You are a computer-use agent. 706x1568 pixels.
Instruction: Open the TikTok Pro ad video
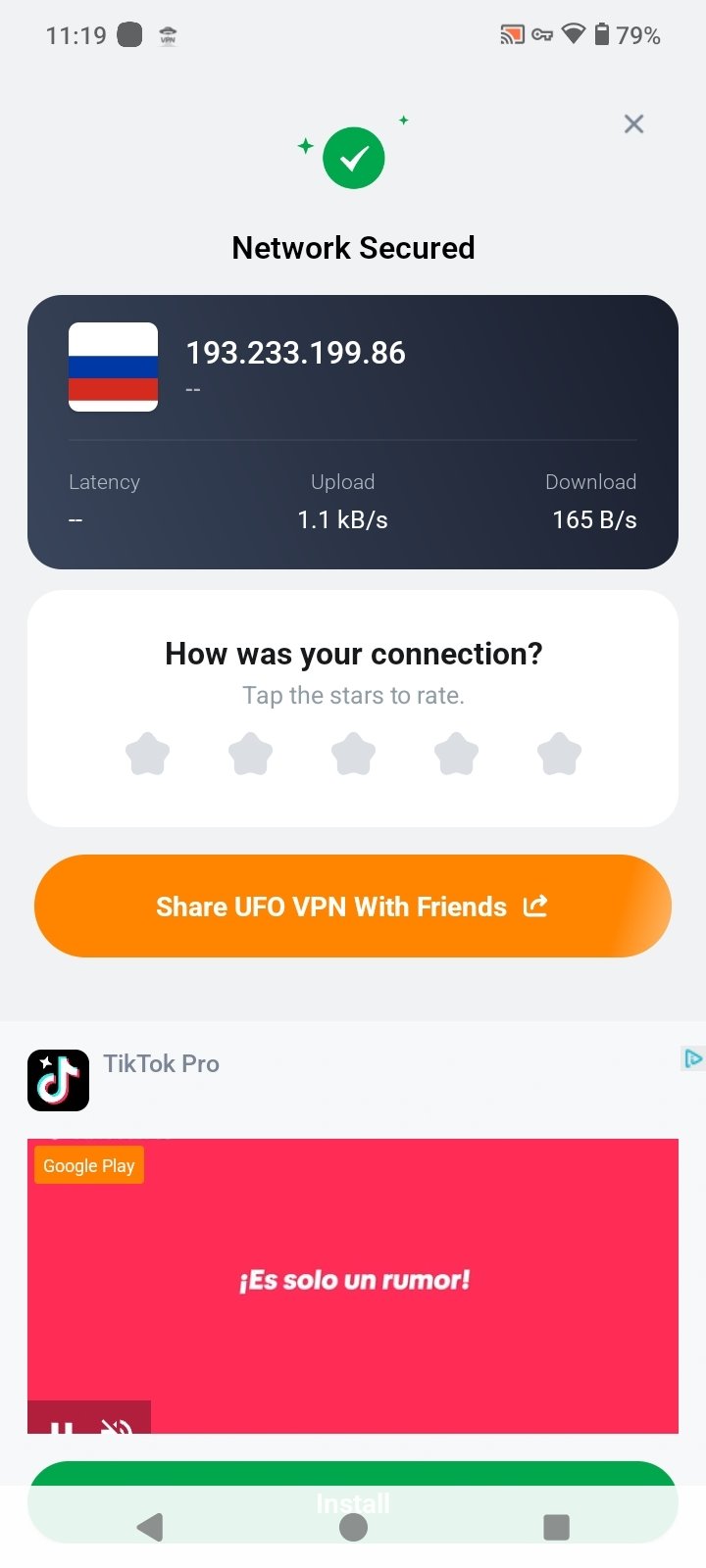[x=353, y=1279]
